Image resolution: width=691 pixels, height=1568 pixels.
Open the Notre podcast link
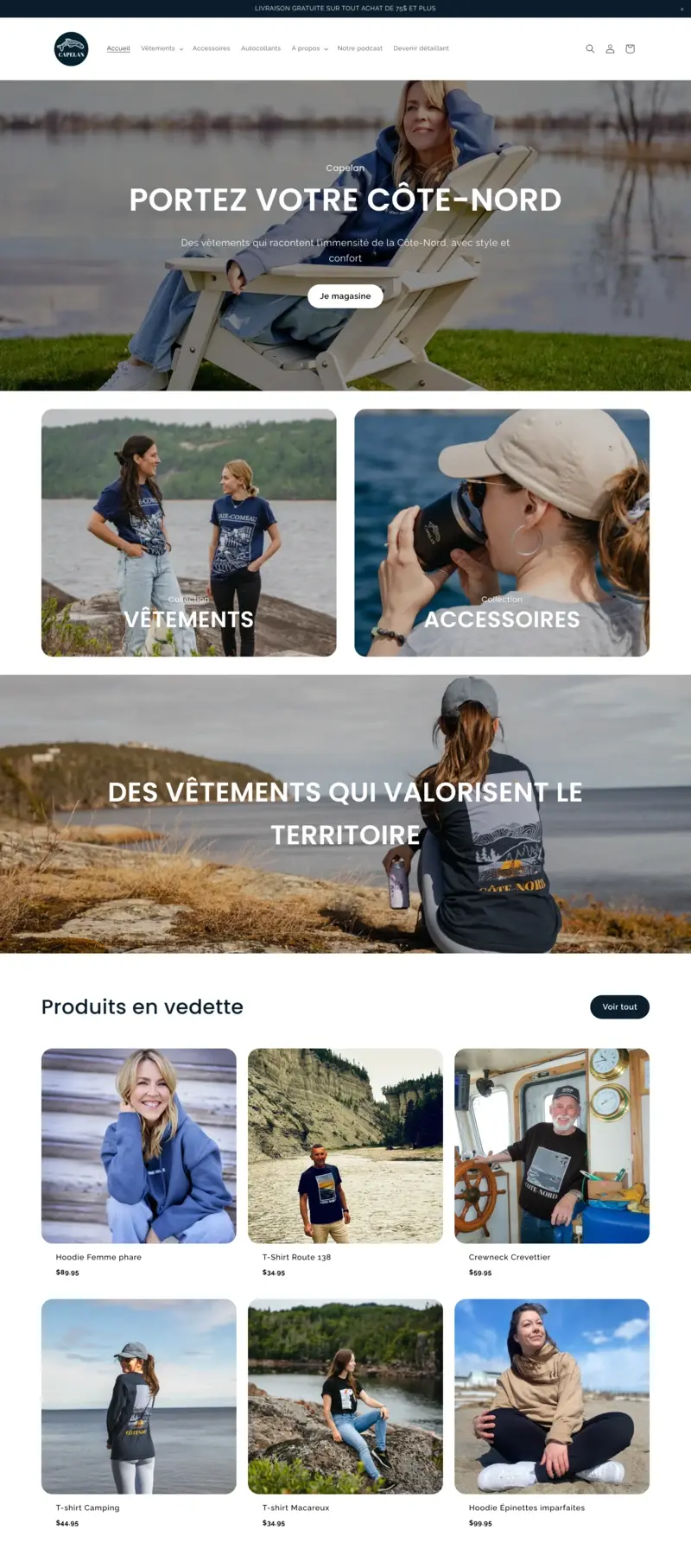359,48
